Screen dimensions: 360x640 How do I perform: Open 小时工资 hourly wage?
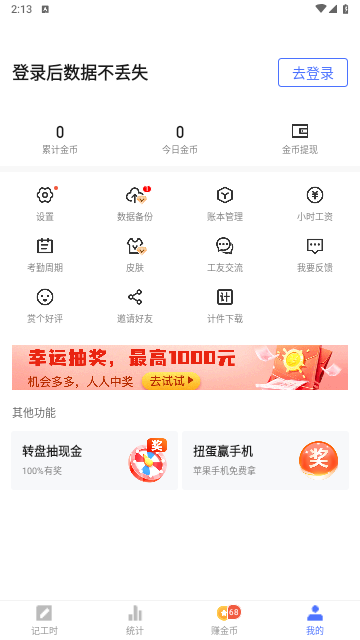pyautogui.click(x=315, y=204)
